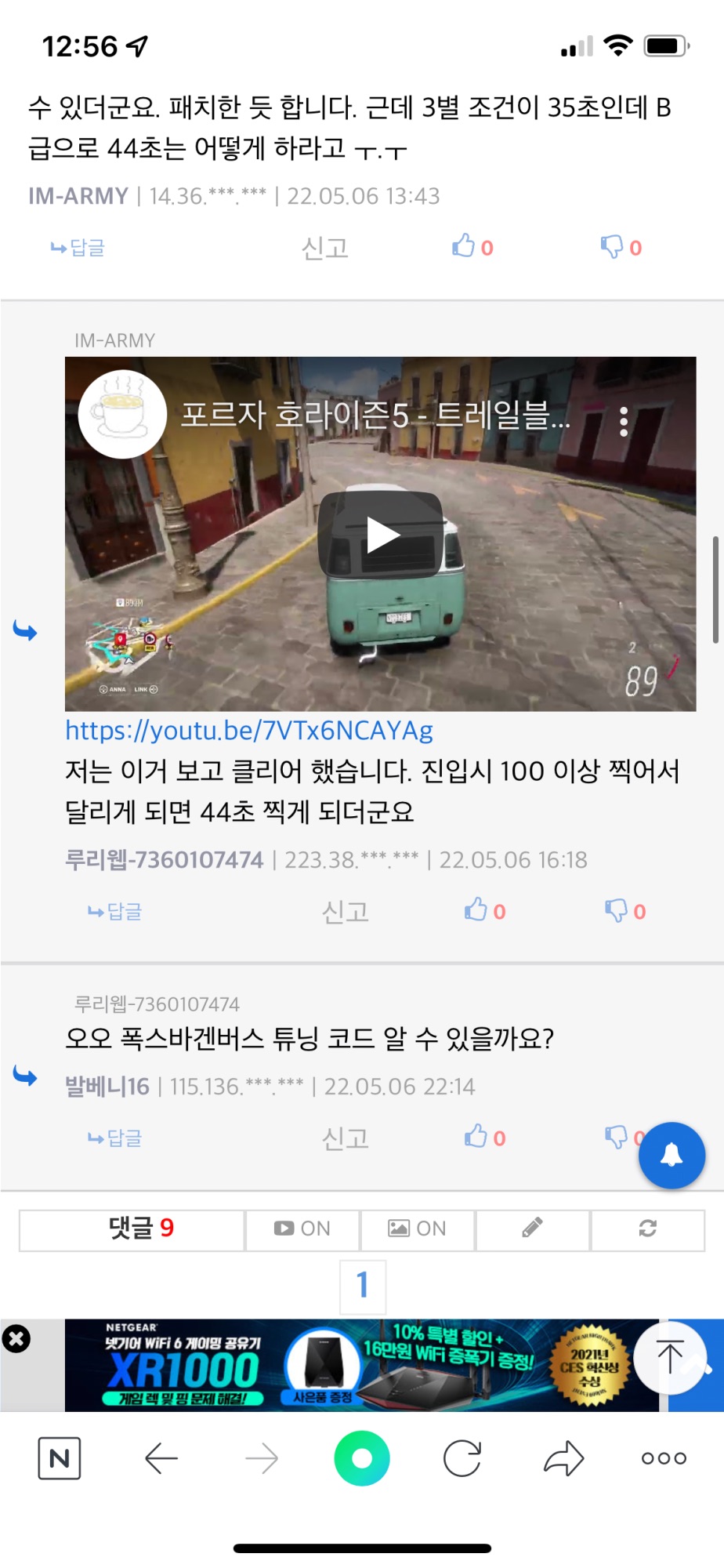Image resolution: width=724 pixels, height=1568 pixels.
Task: Refresh the comment list
Action: point(648,1229)
